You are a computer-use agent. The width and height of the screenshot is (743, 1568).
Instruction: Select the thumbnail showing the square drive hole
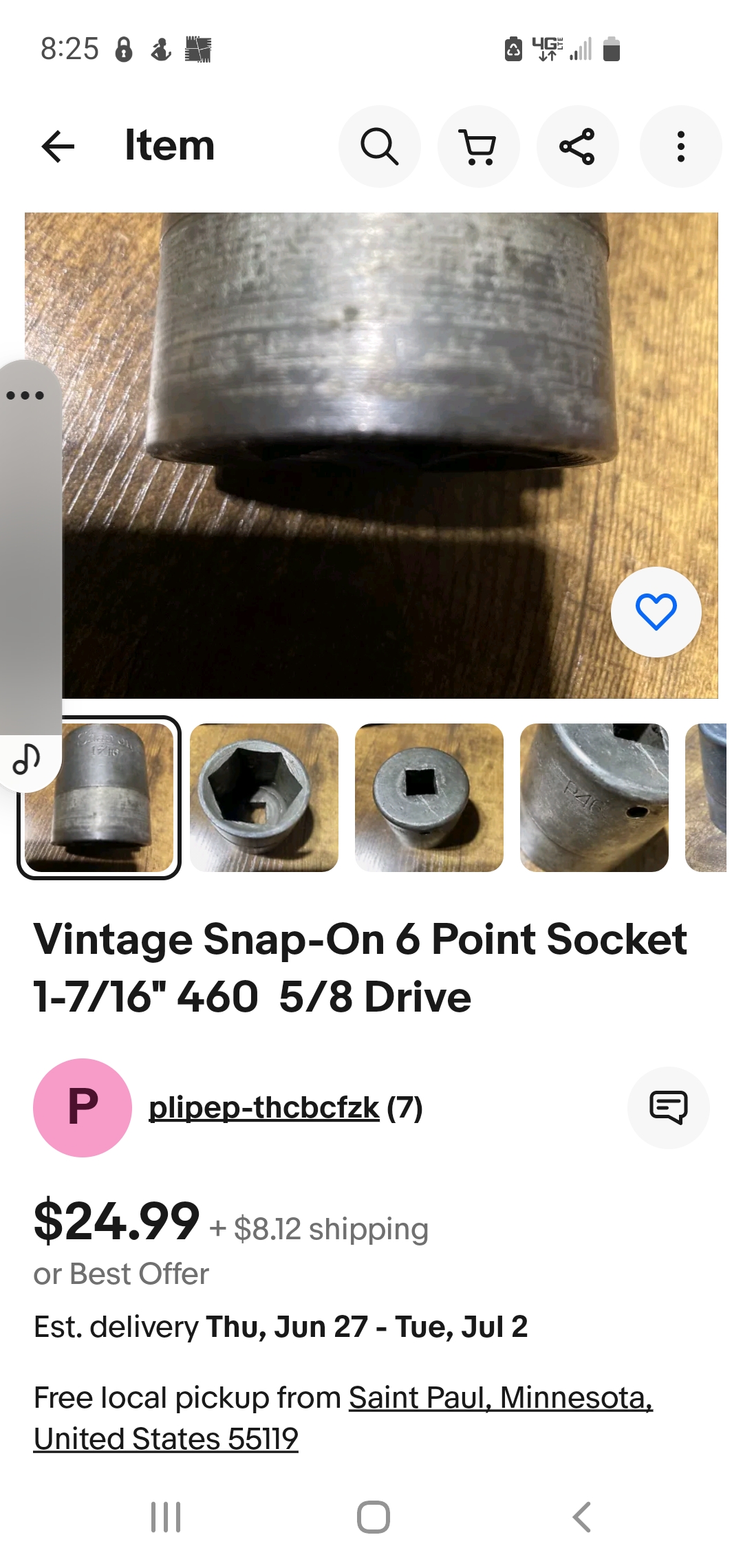point(429,797)
